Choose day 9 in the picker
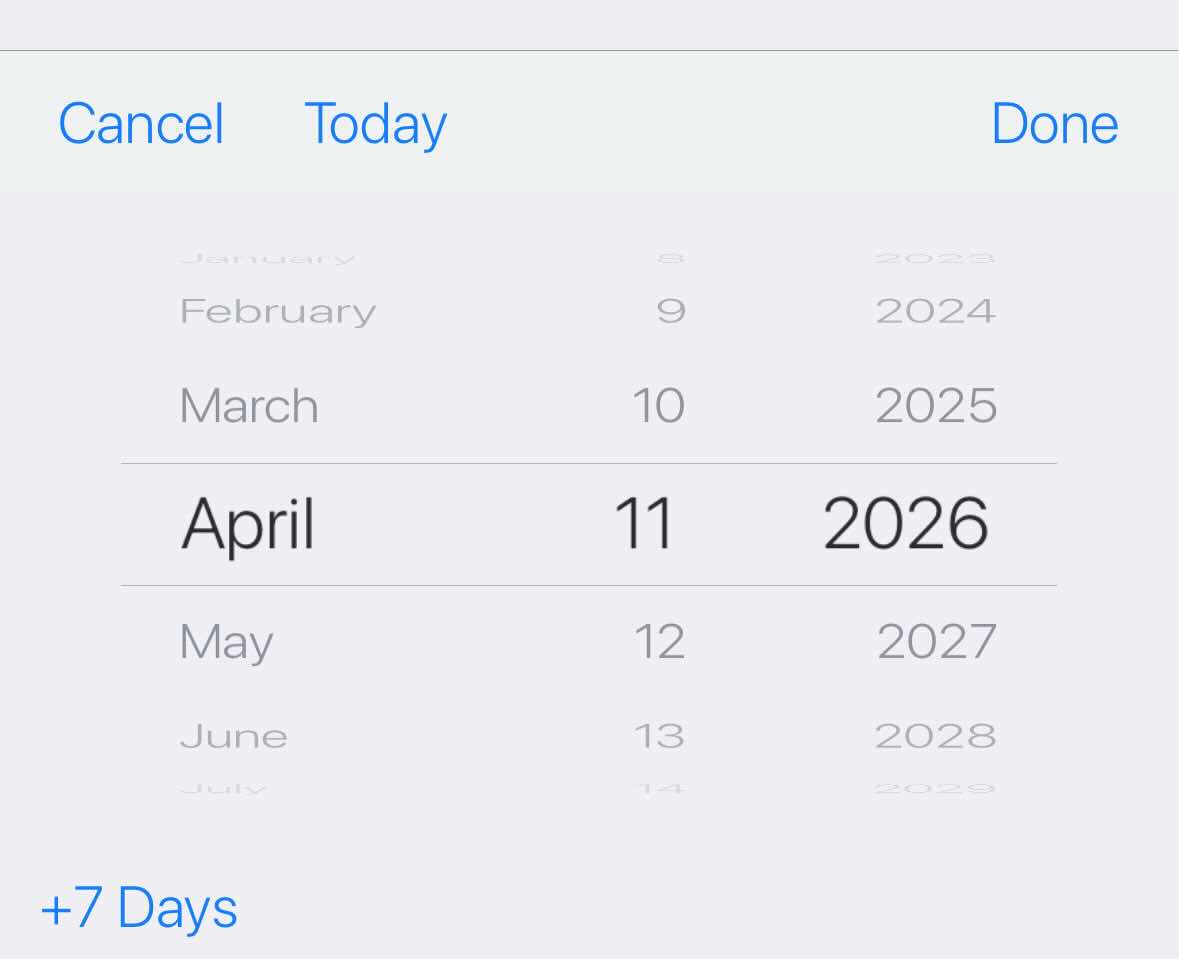 [x=671, y=312]
